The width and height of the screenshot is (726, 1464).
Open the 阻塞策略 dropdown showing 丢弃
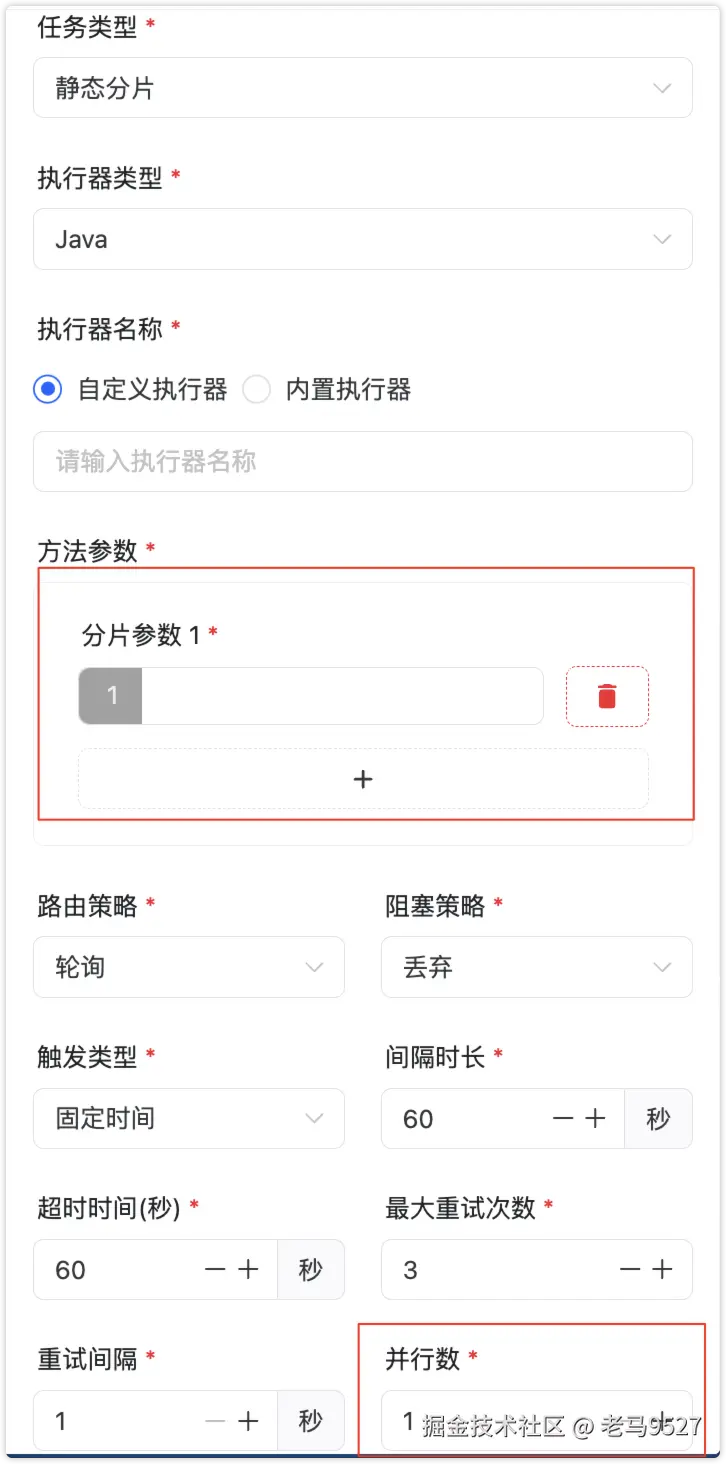click(x=536, y=967)
